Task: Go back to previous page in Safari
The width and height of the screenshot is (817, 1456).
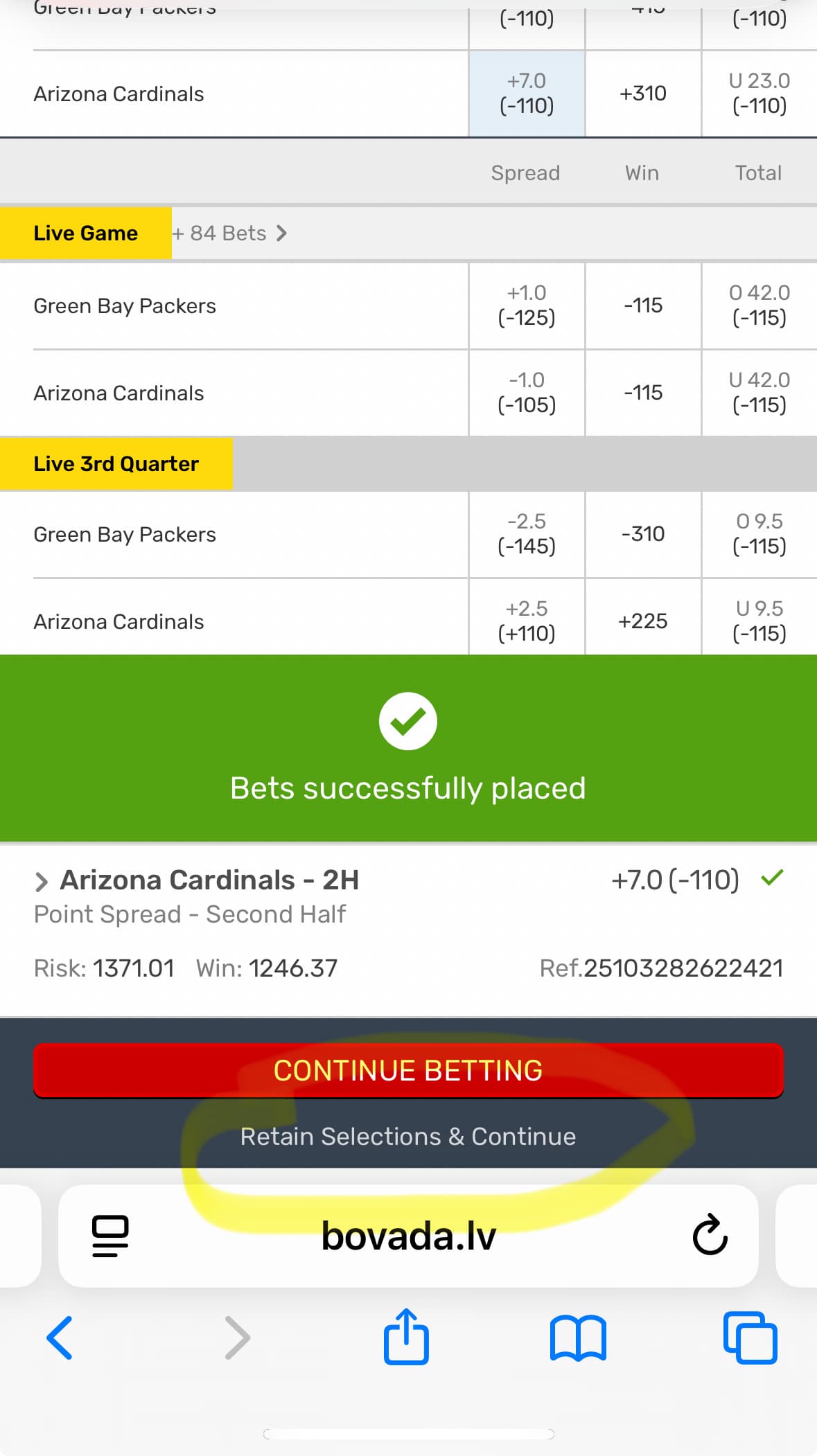Action: tap(60, 1338)
